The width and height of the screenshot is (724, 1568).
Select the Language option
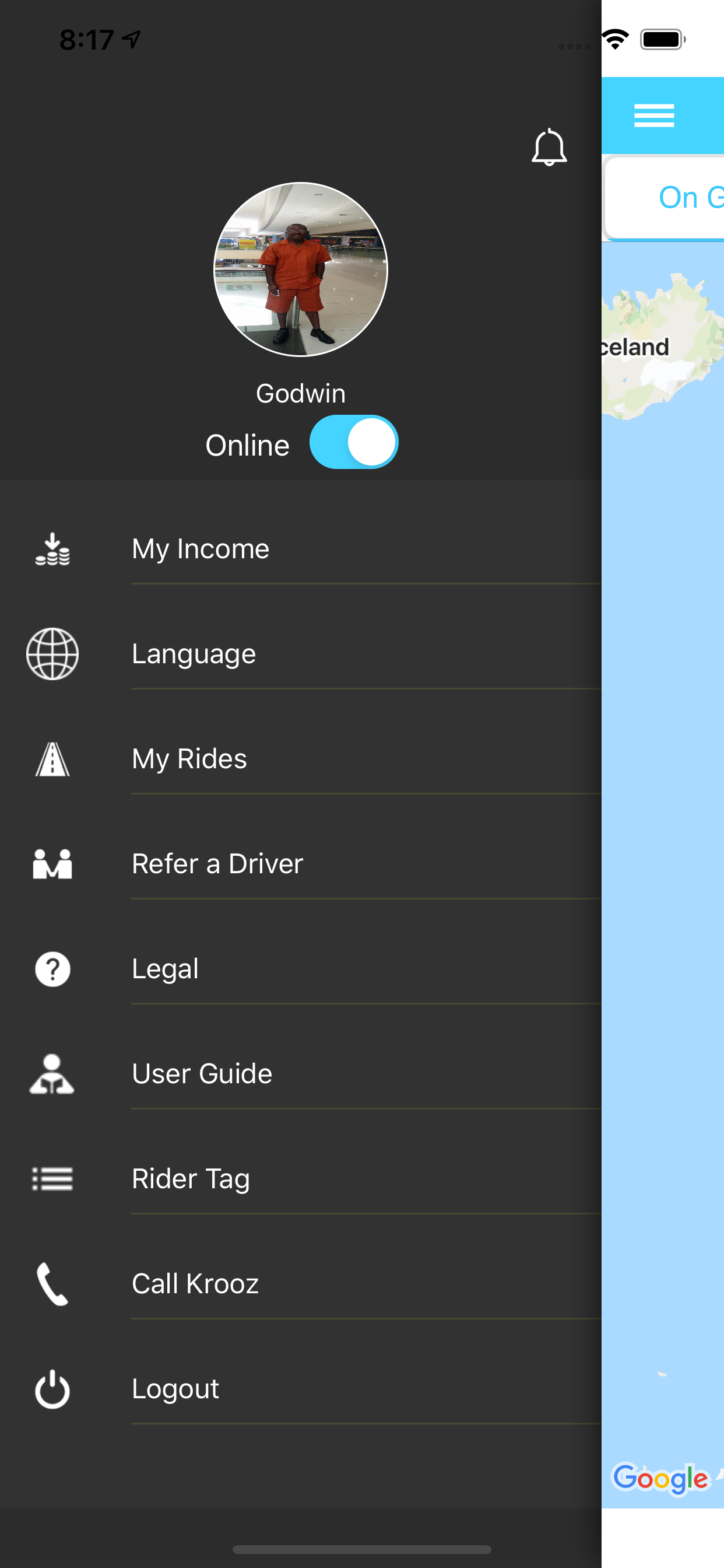pyautogui.click(x=194, y=654)
